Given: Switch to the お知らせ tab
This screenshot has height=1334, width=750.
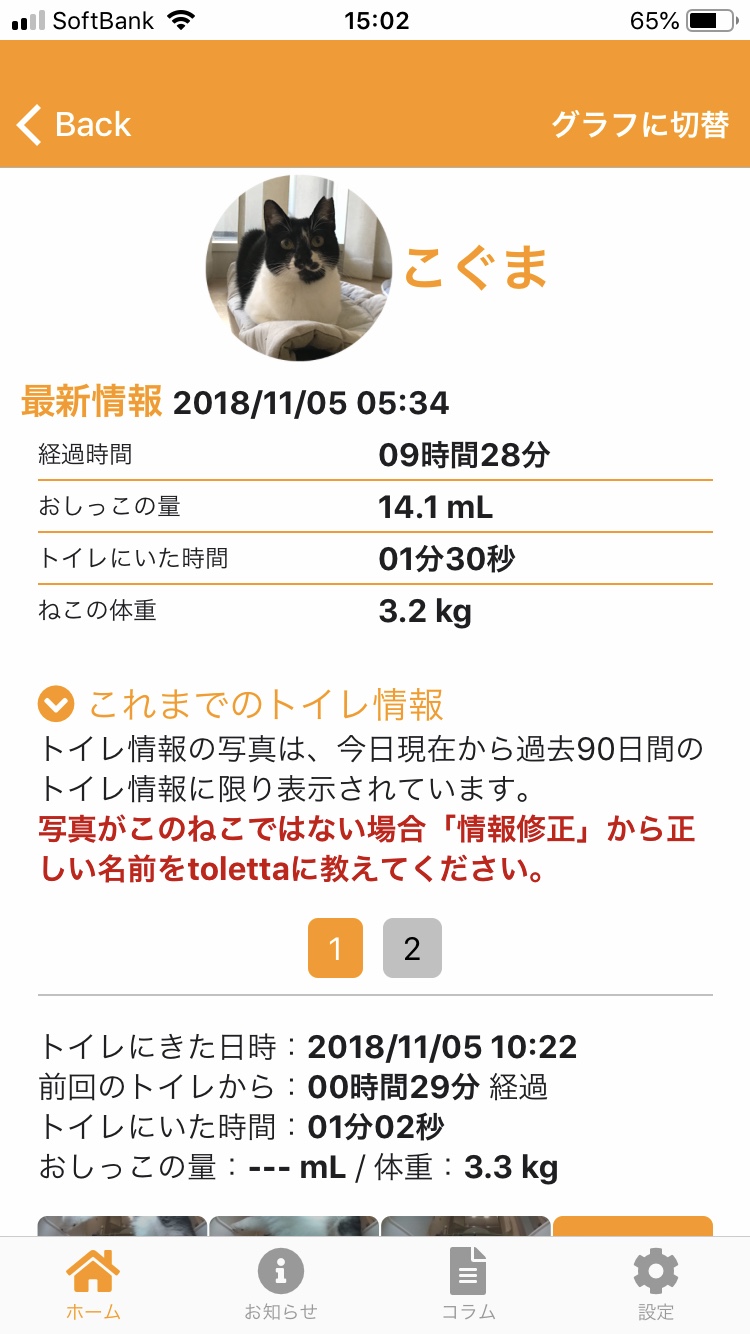Looking at the screenshot, I should pyautogui.click(x=281, y=1285).
